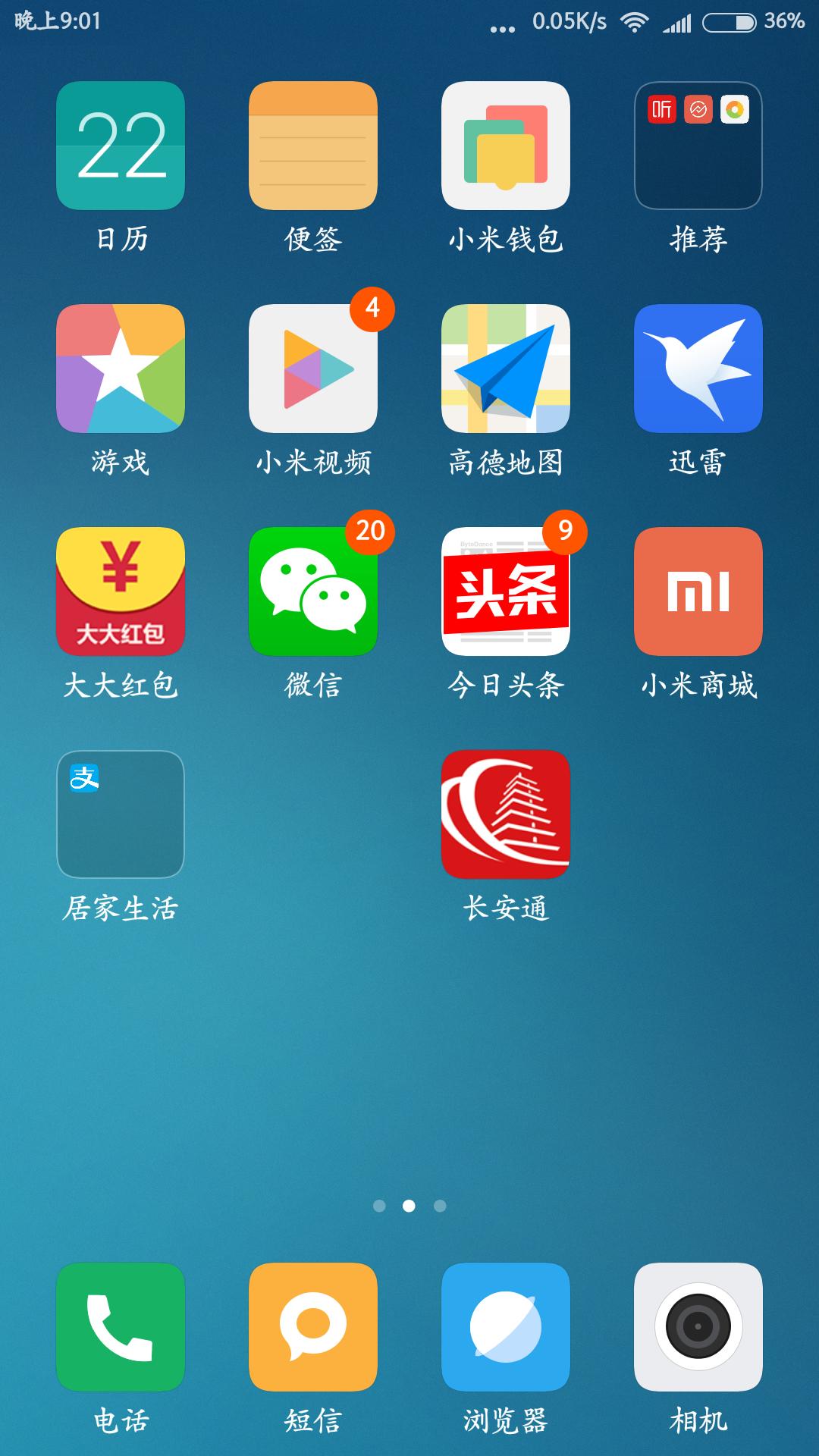This screenshot has height=1456, width=819.
Task: Open the 高德地图 maps app
Action: tap(505, 369)
